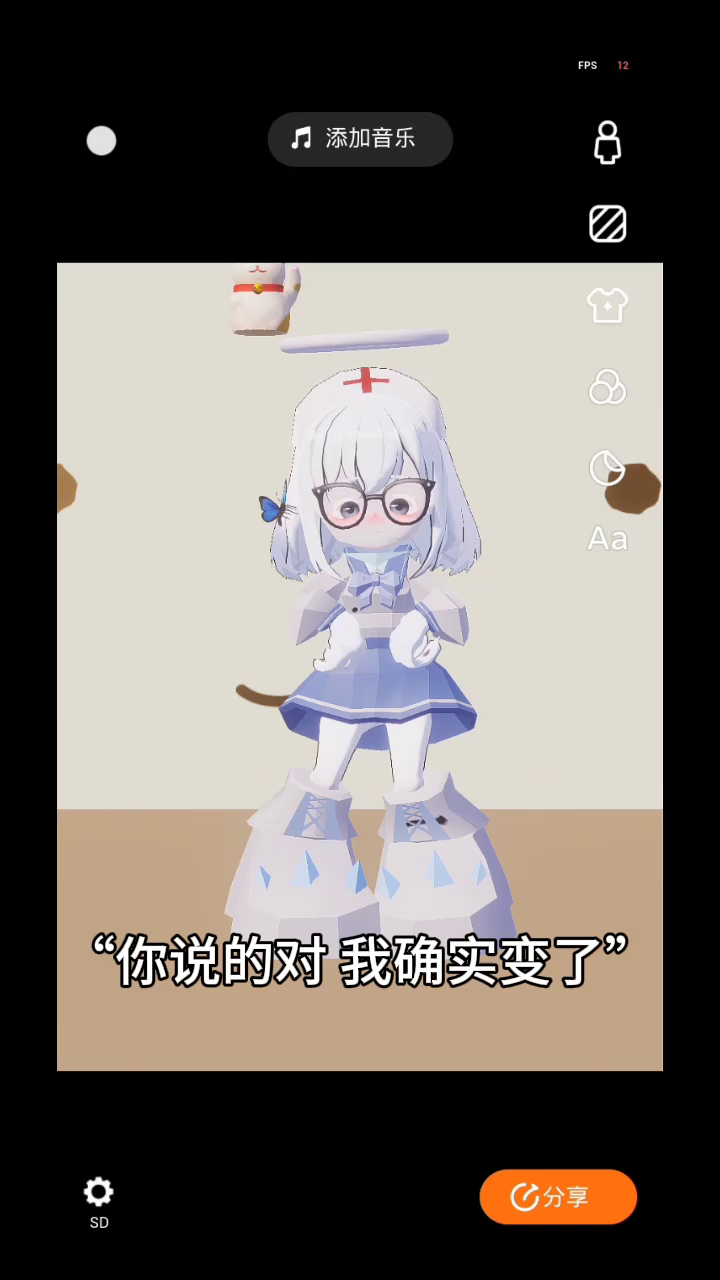Tap the orange 分享 share button
Image resolution: width=720 pixels, height=1280 pixels.
[558, 1197]
